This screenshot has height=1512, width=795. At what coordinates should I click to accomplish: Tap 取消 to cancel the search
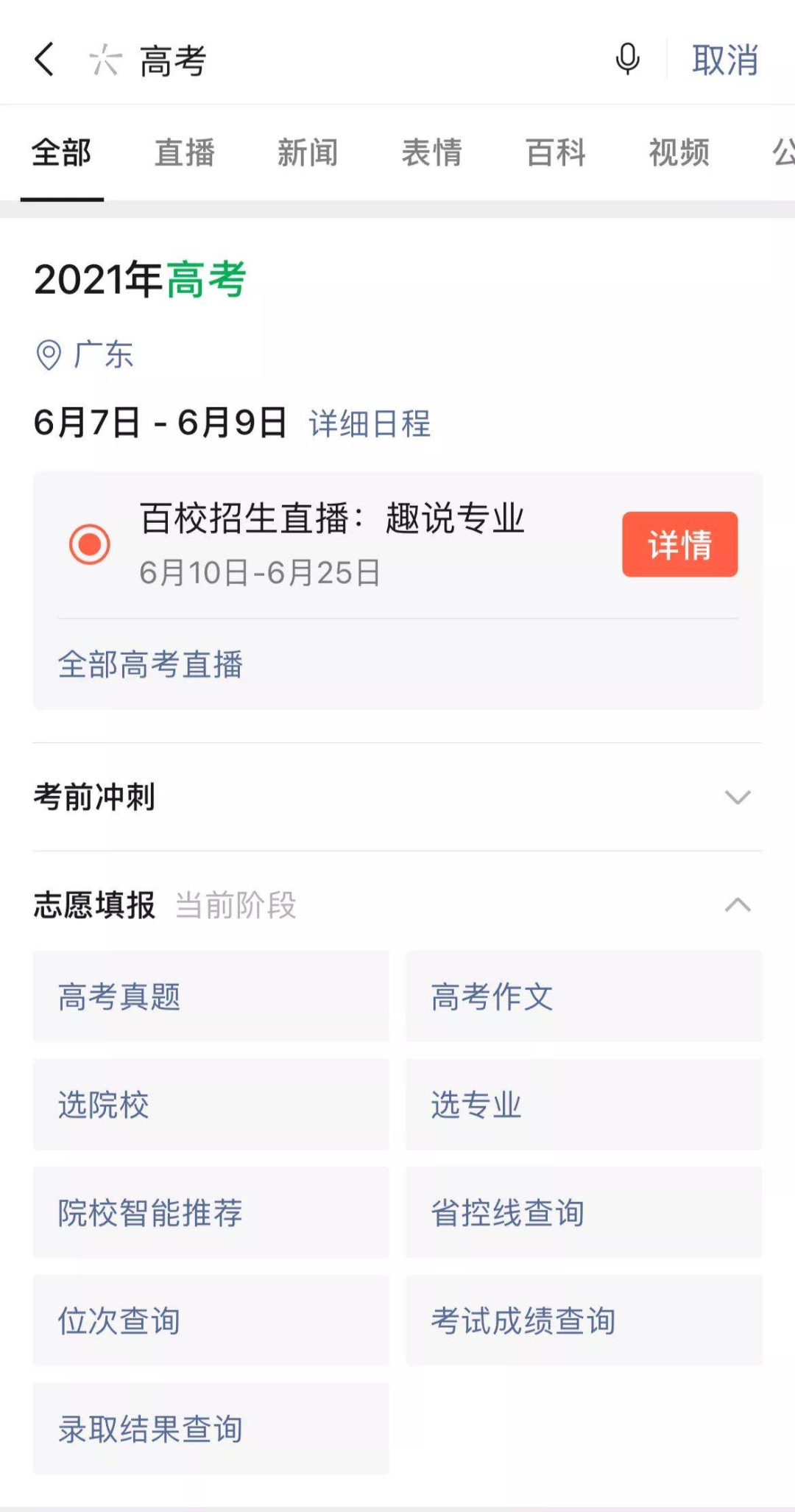tap(725, 60)
